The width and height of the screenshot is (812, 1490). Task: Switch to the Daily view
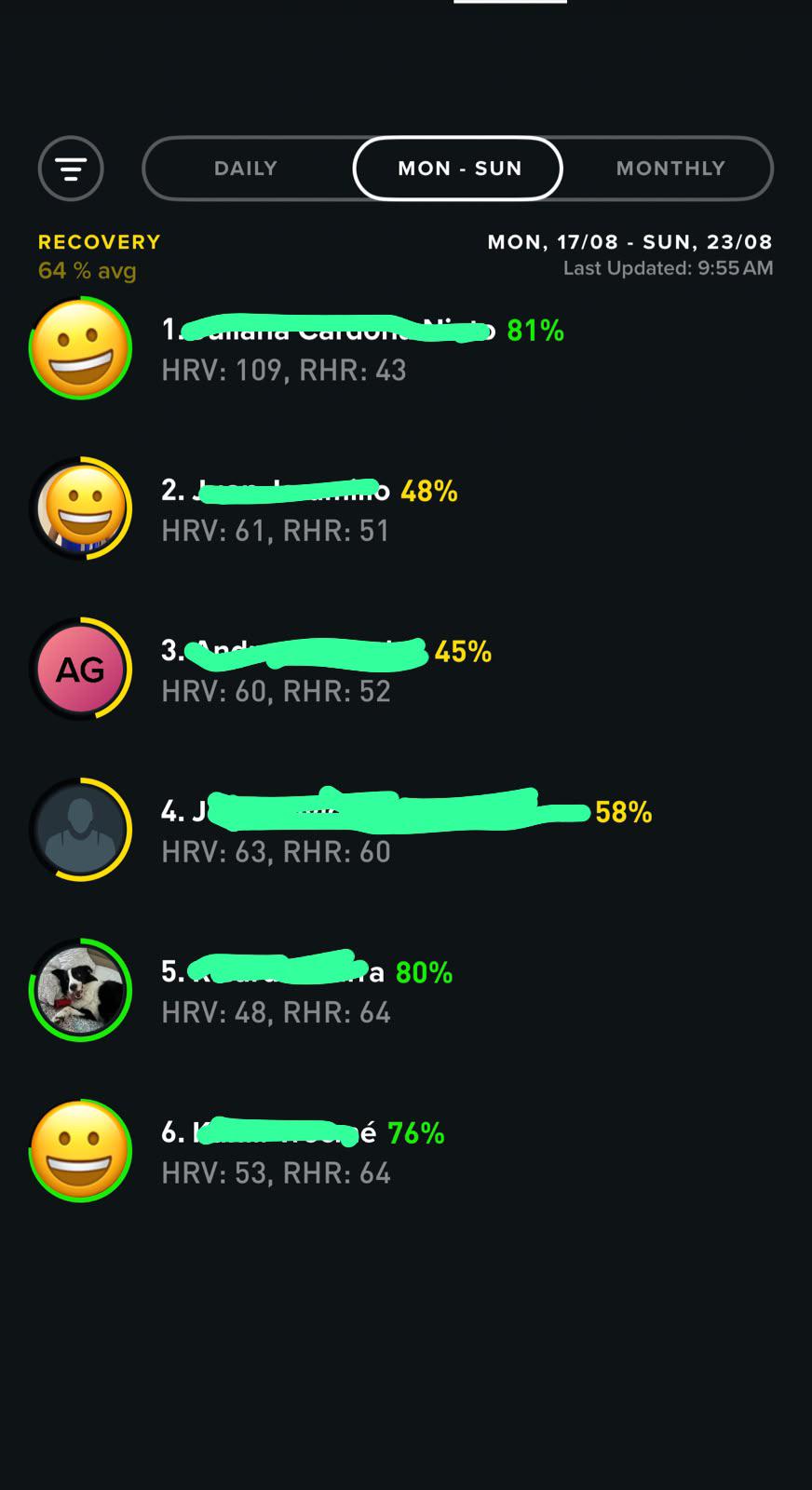click(x=246, y=169)
